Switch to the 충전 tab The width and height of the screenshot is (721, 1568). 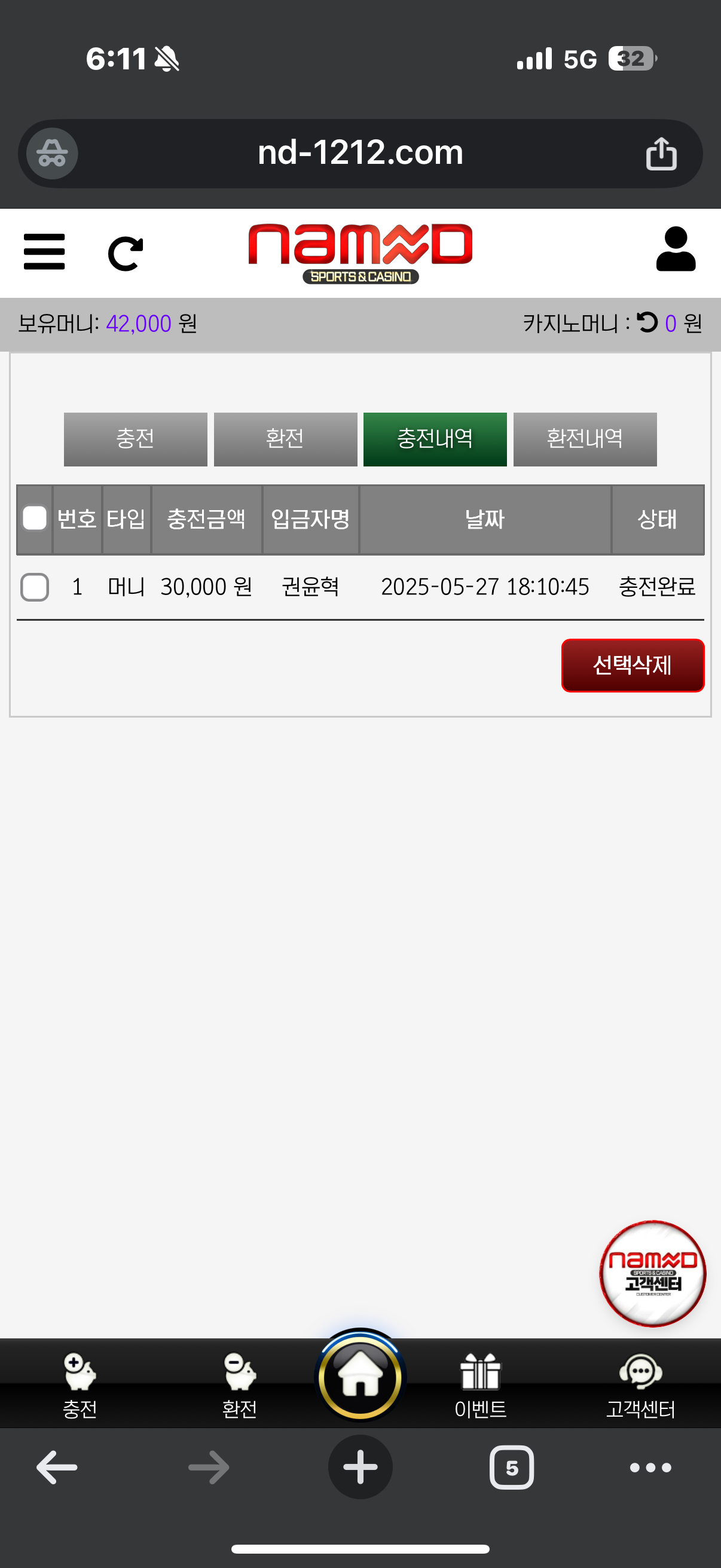[135, 439]
